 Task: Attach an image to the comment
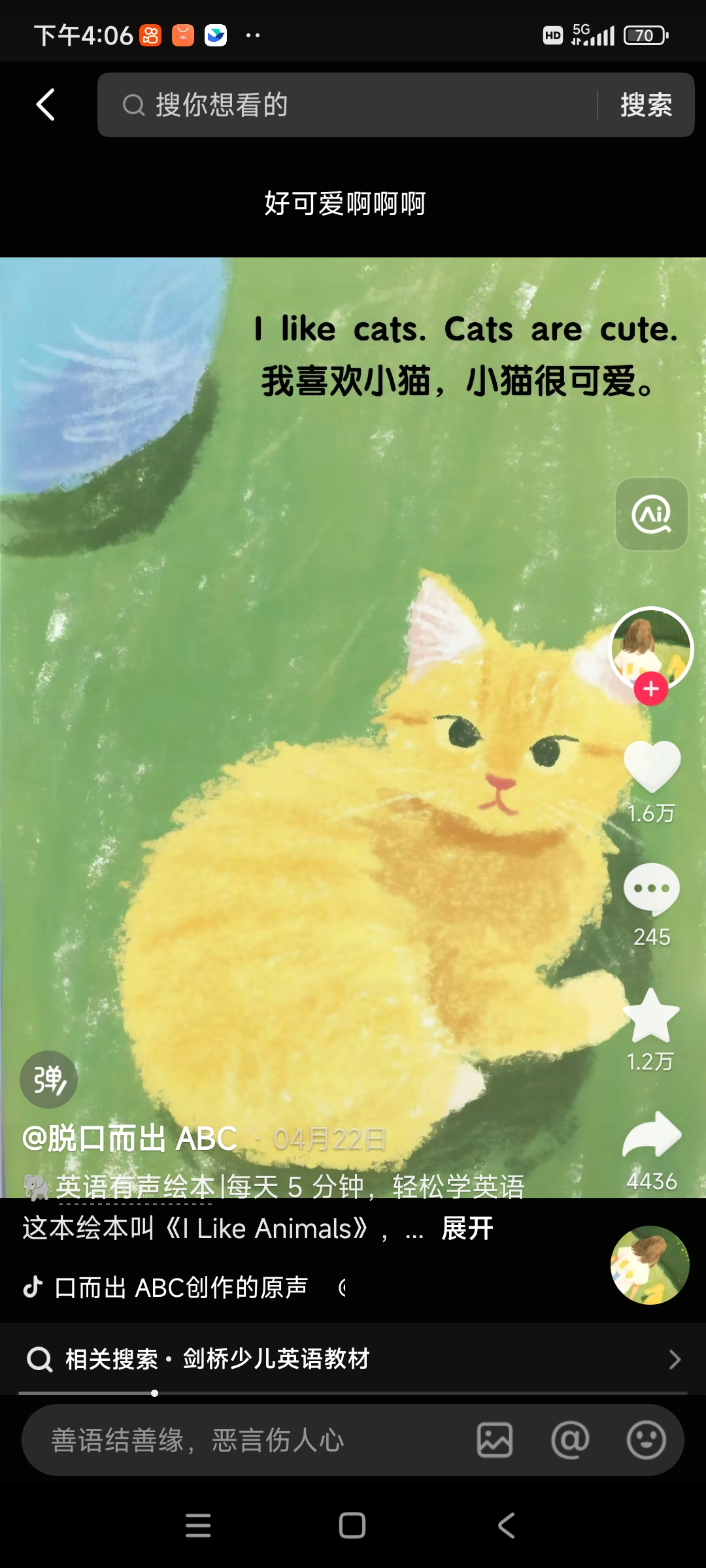(495, 1440)
